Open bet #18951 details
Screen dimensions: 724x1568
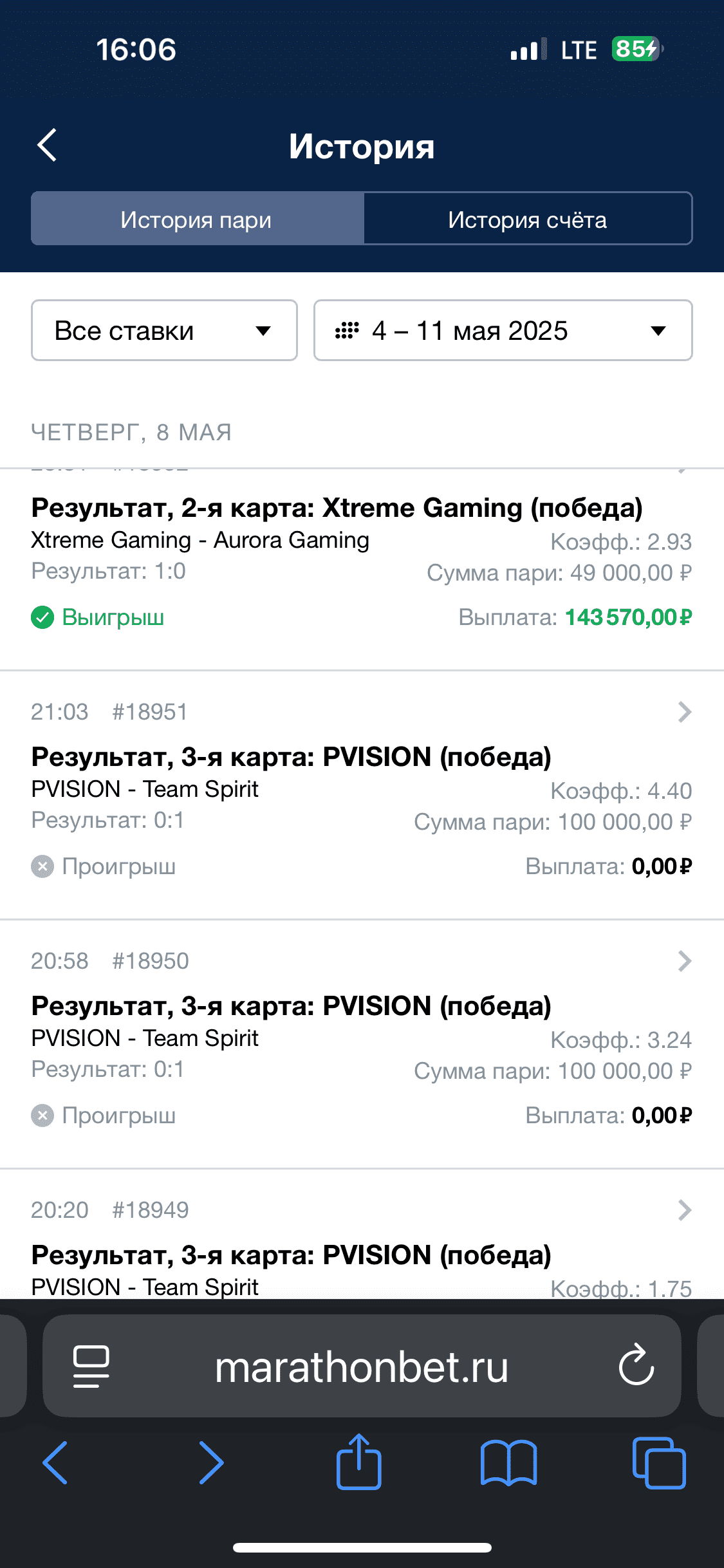pos(362,795)
